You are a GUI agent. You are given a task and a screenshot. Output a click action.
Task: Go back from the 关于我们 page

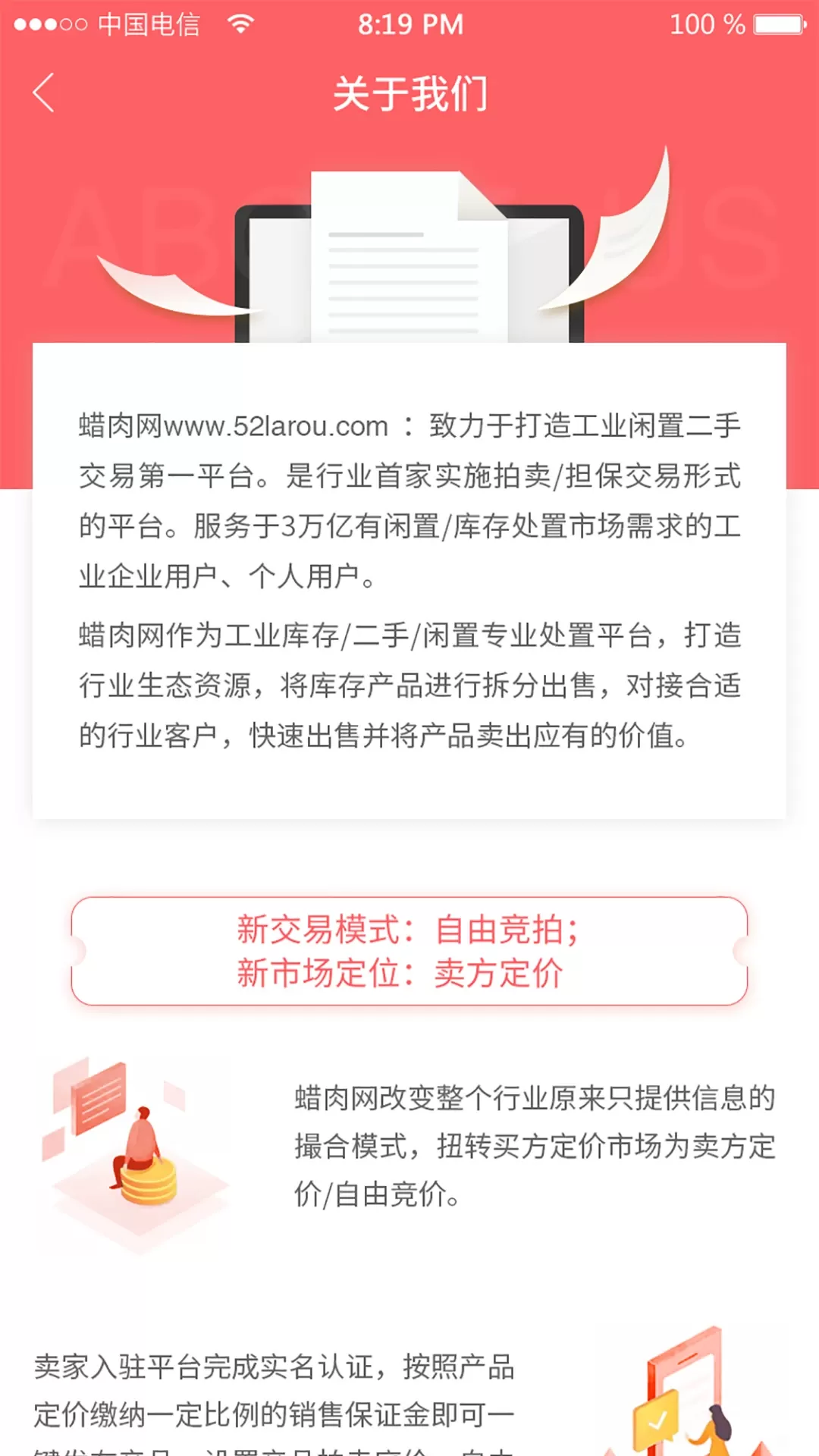44,93
